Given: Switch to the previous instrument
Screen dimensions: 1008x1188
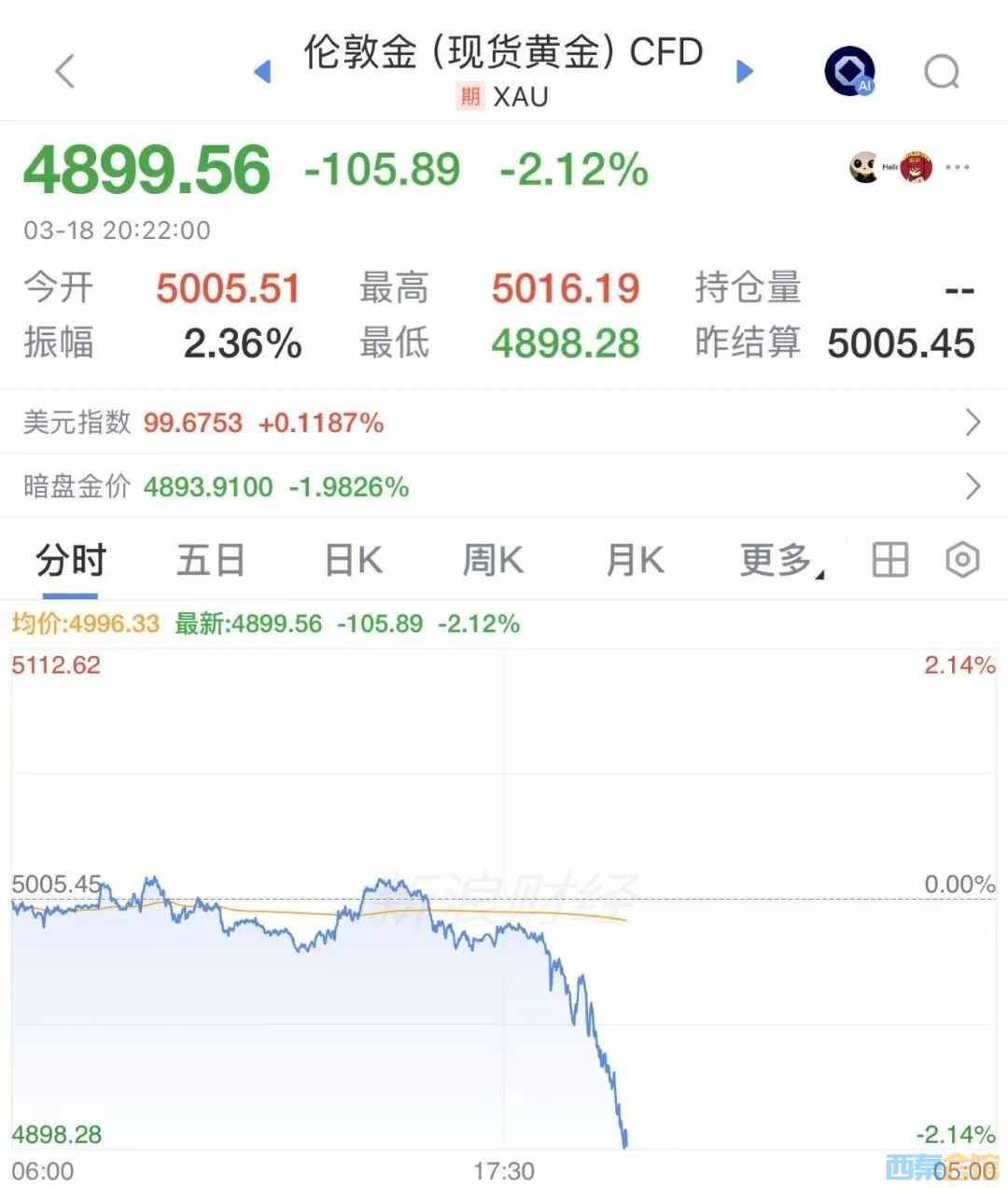Looking at the screenshot, I should point(262,72).
